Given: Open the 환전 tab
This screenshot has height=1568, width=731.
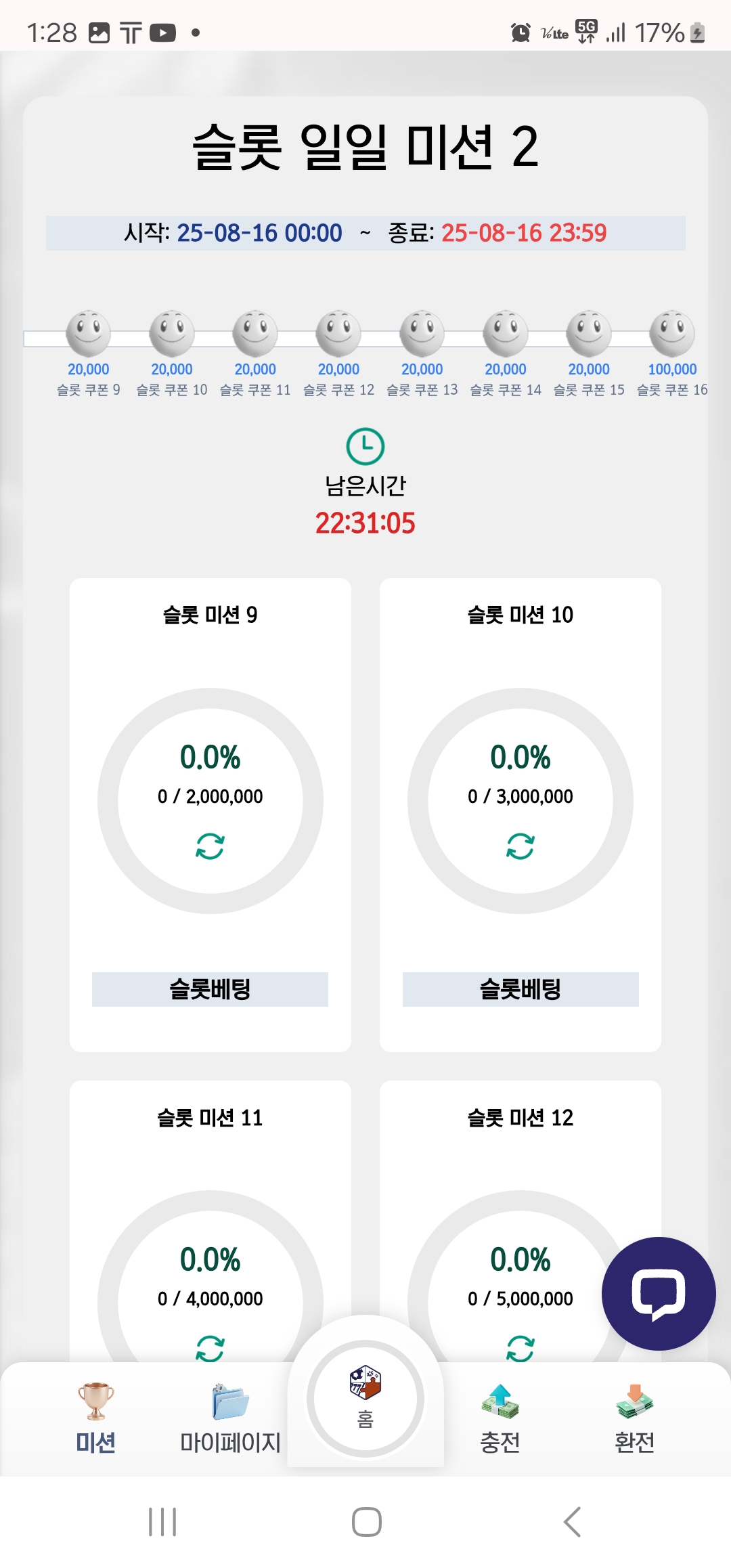Looking at the screenshot, I should [634, 1419].
